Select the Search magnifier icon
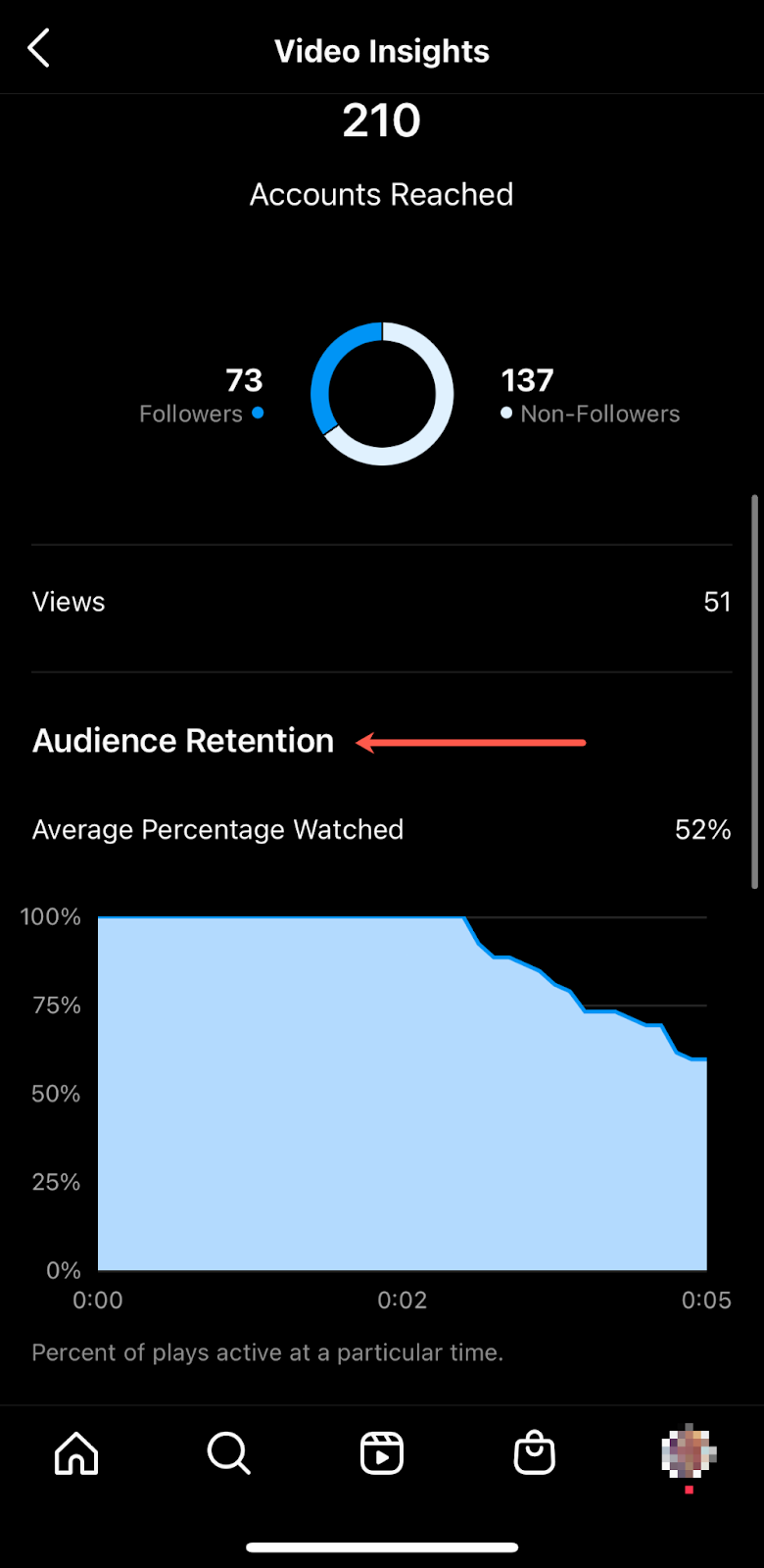 [228, 1454]
